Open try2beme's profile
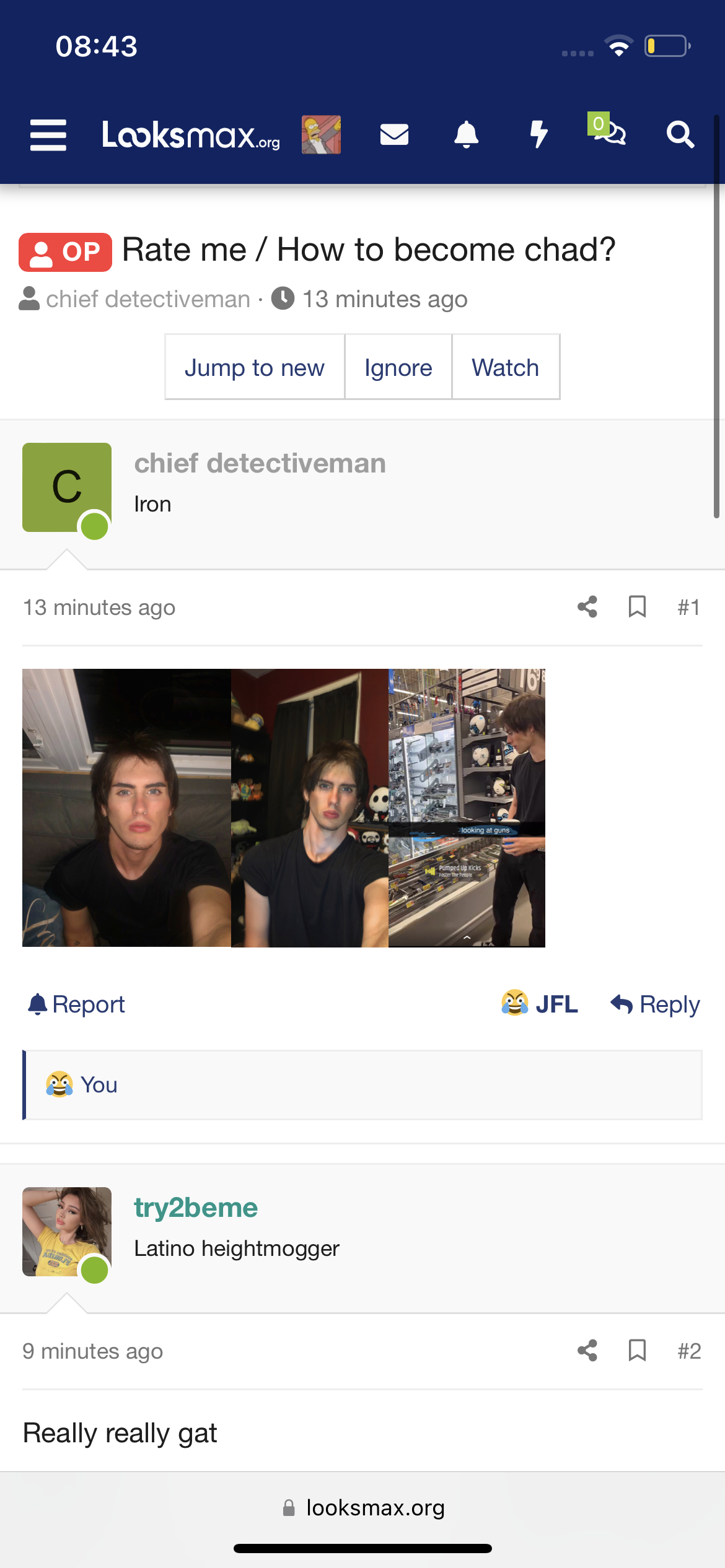This screenshot has width=725, height=1568. tap(196, 1208)
